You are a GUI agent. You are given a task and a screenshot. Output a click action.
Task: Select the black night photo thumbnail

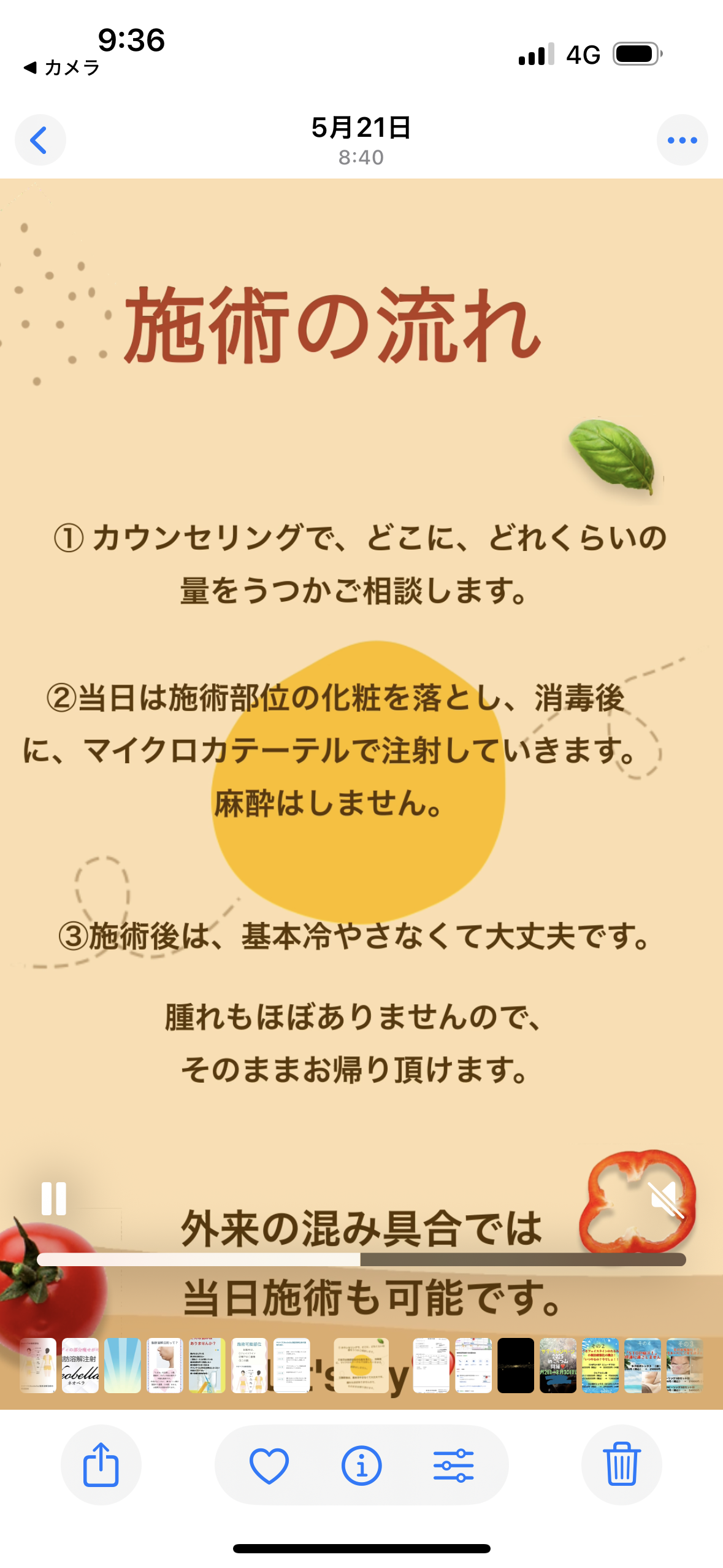click(516, 1365)
